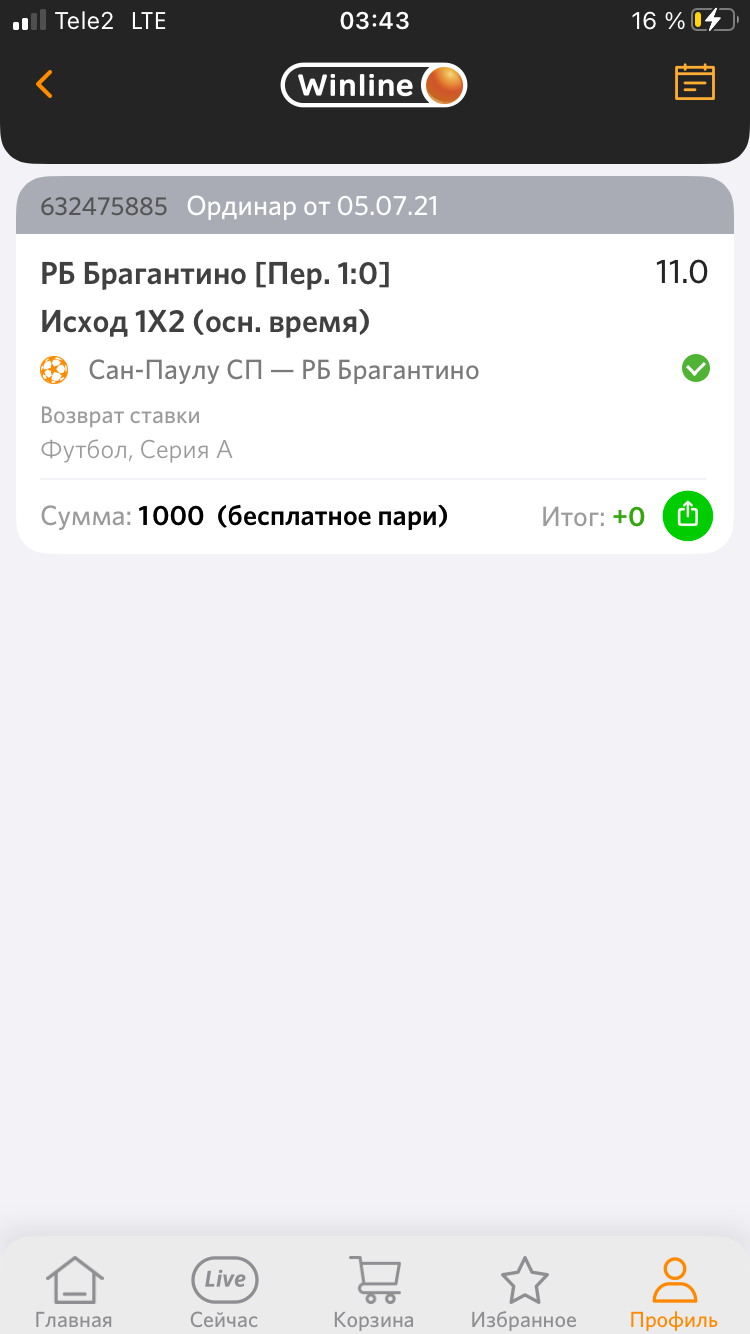Share the bet via the green button
Viewport: 750px width, 1334px height.
click(x=688, y=516)
